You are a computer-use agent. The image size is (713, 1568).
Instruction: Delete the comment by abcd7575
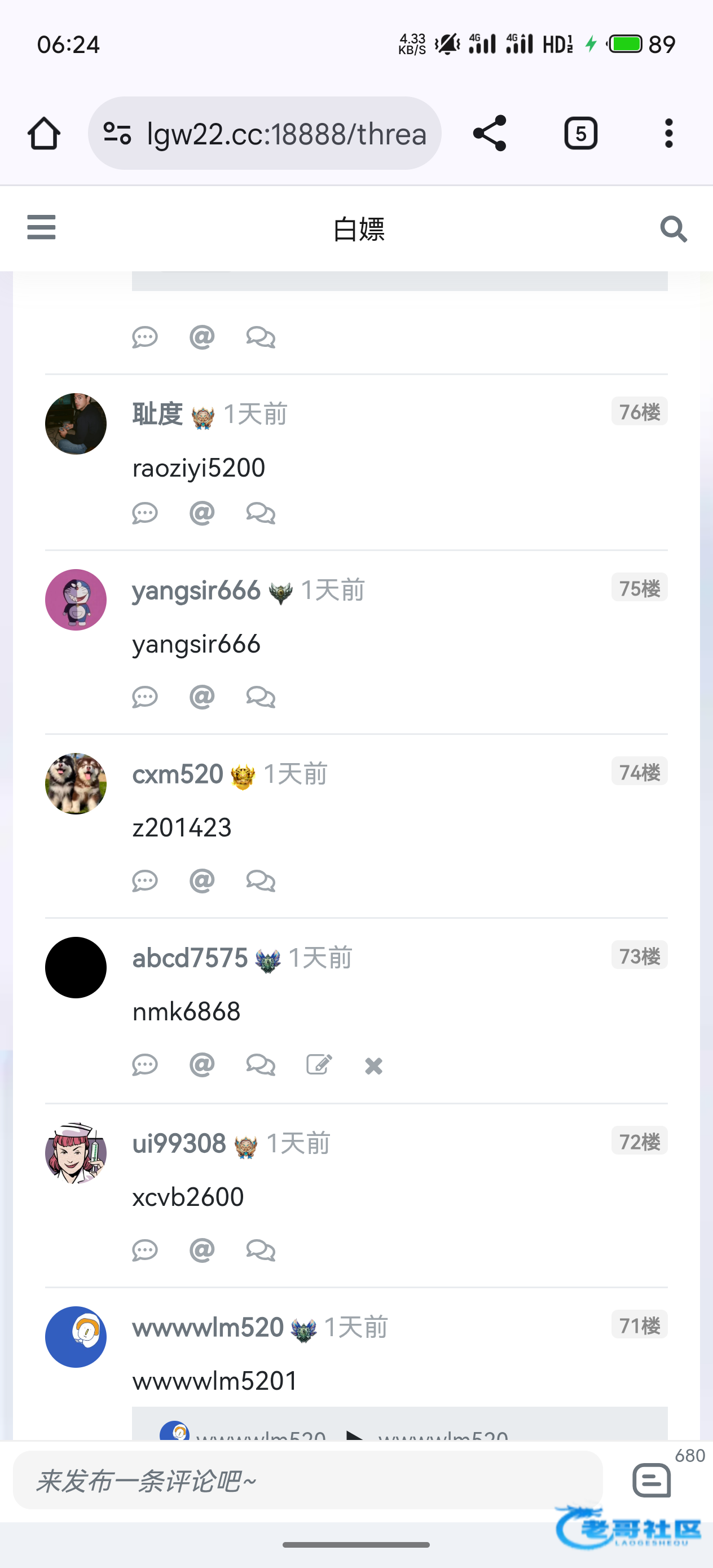click(373, 1066)
